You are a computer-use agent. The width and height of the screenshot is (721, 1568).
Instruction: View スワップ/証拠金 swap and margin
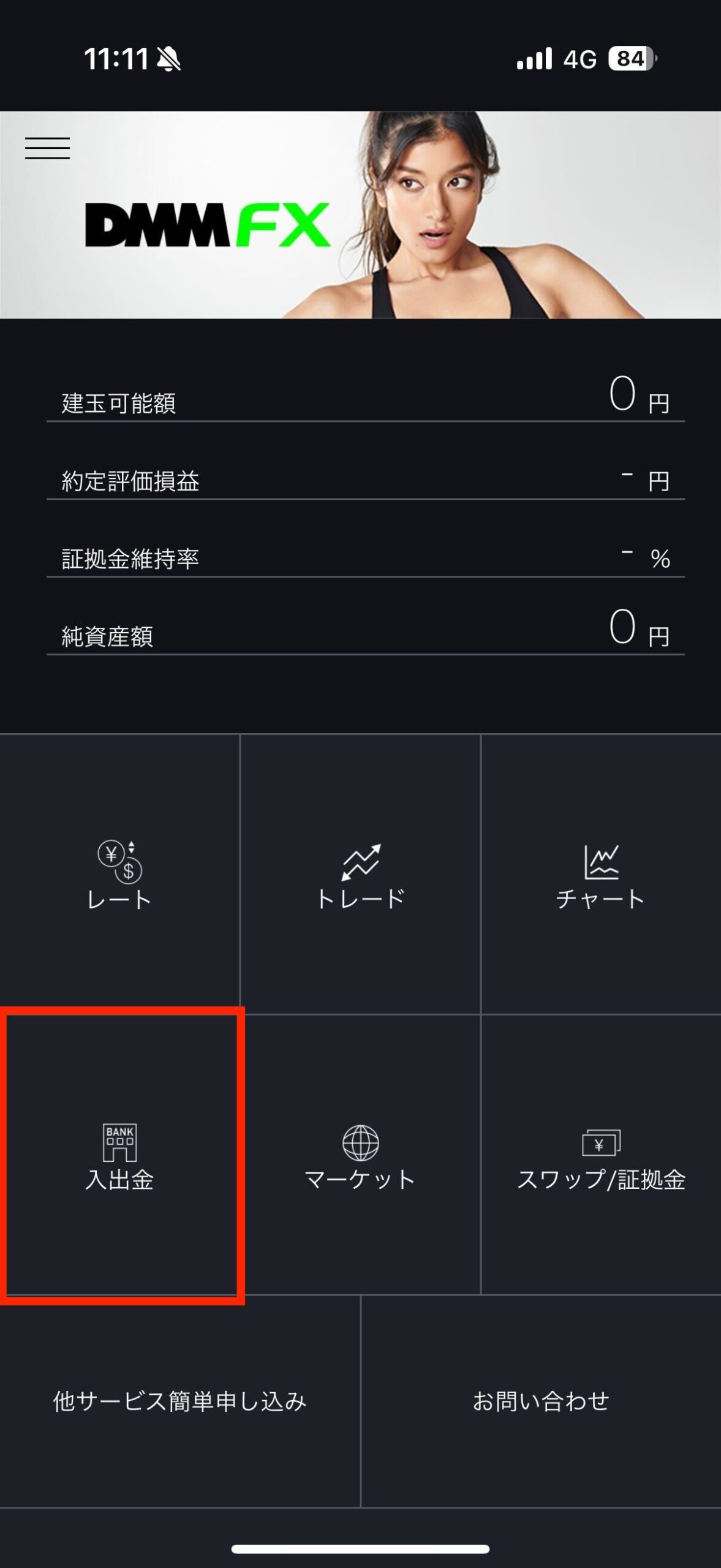601,1156
